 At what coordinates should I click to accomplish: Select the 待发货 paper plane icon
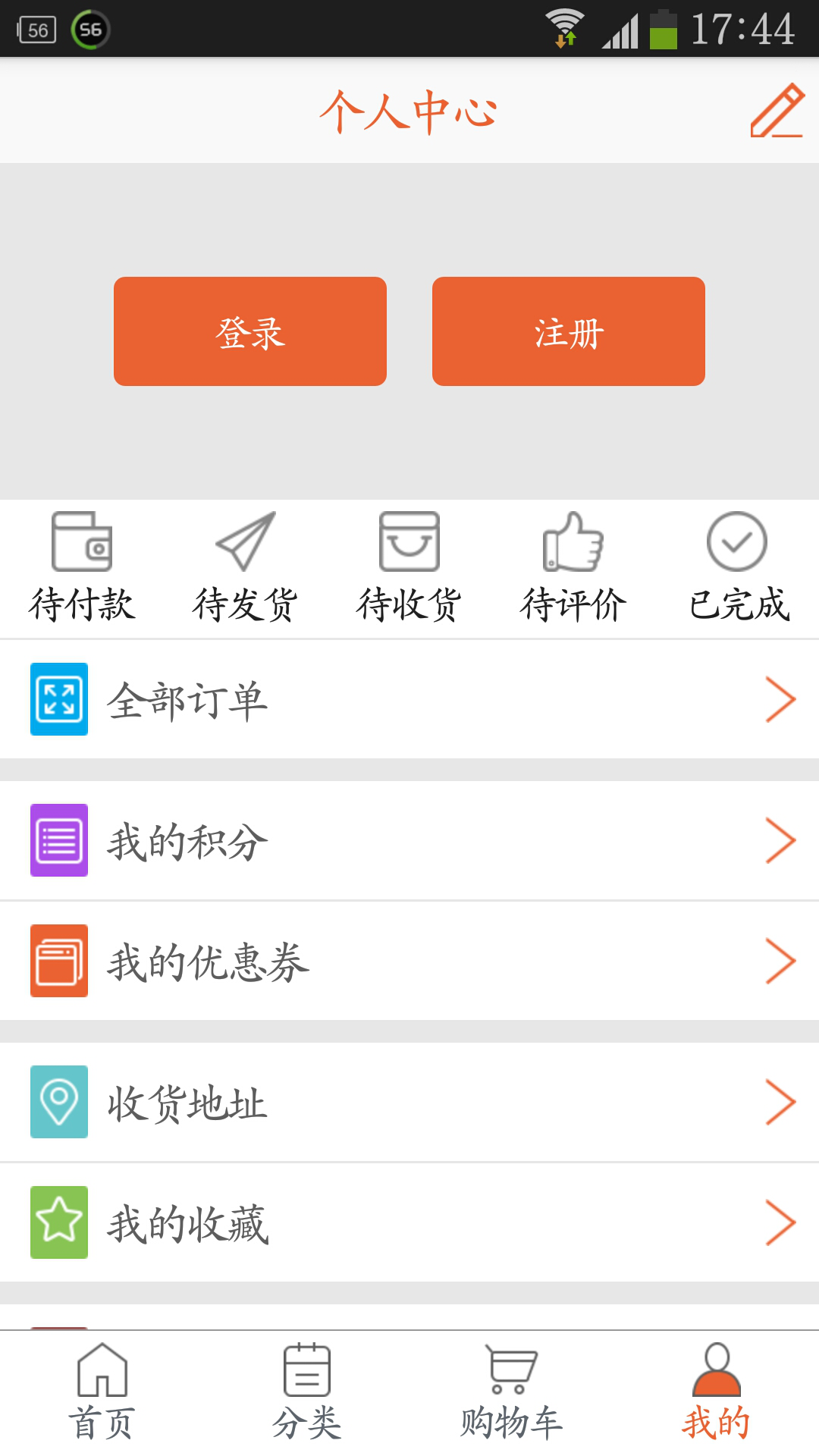(x=245, y=542)
